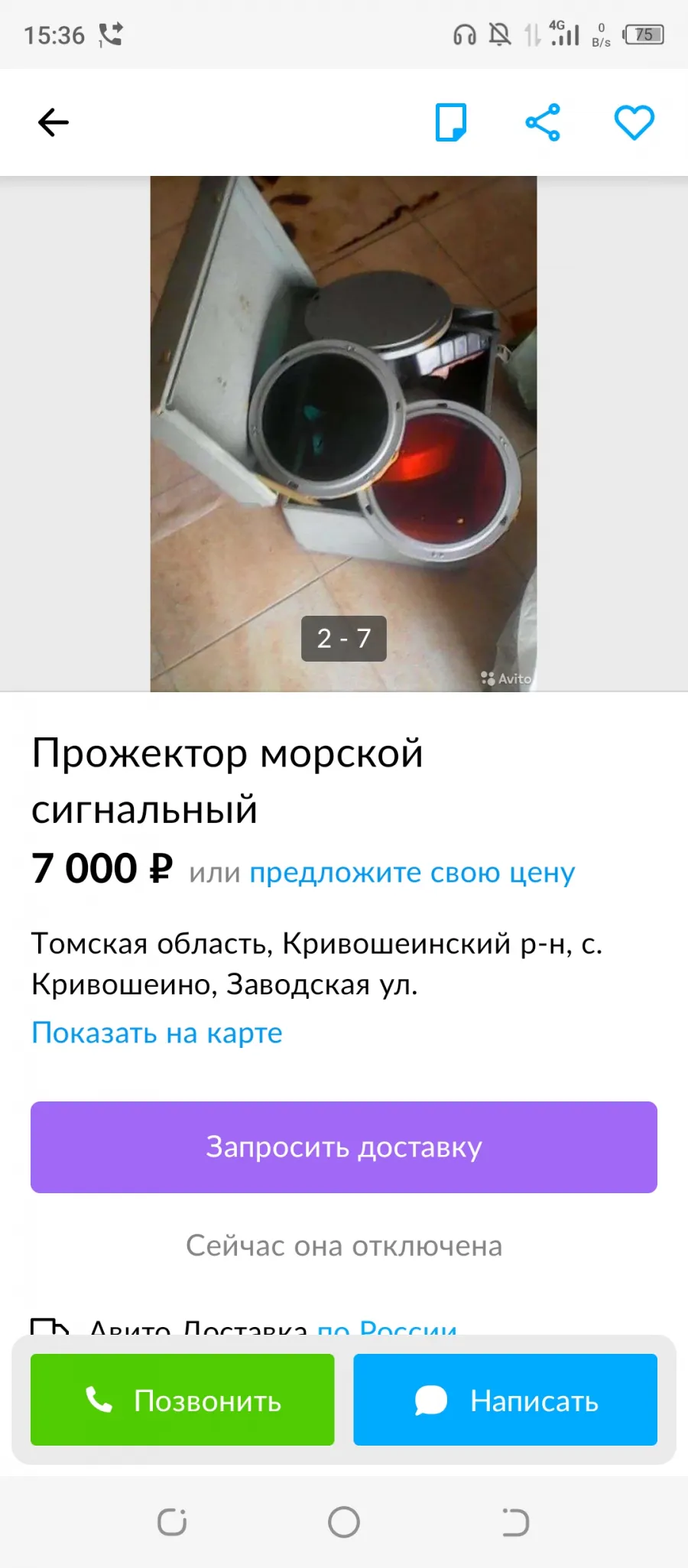Share this listing

coord(543,122)
